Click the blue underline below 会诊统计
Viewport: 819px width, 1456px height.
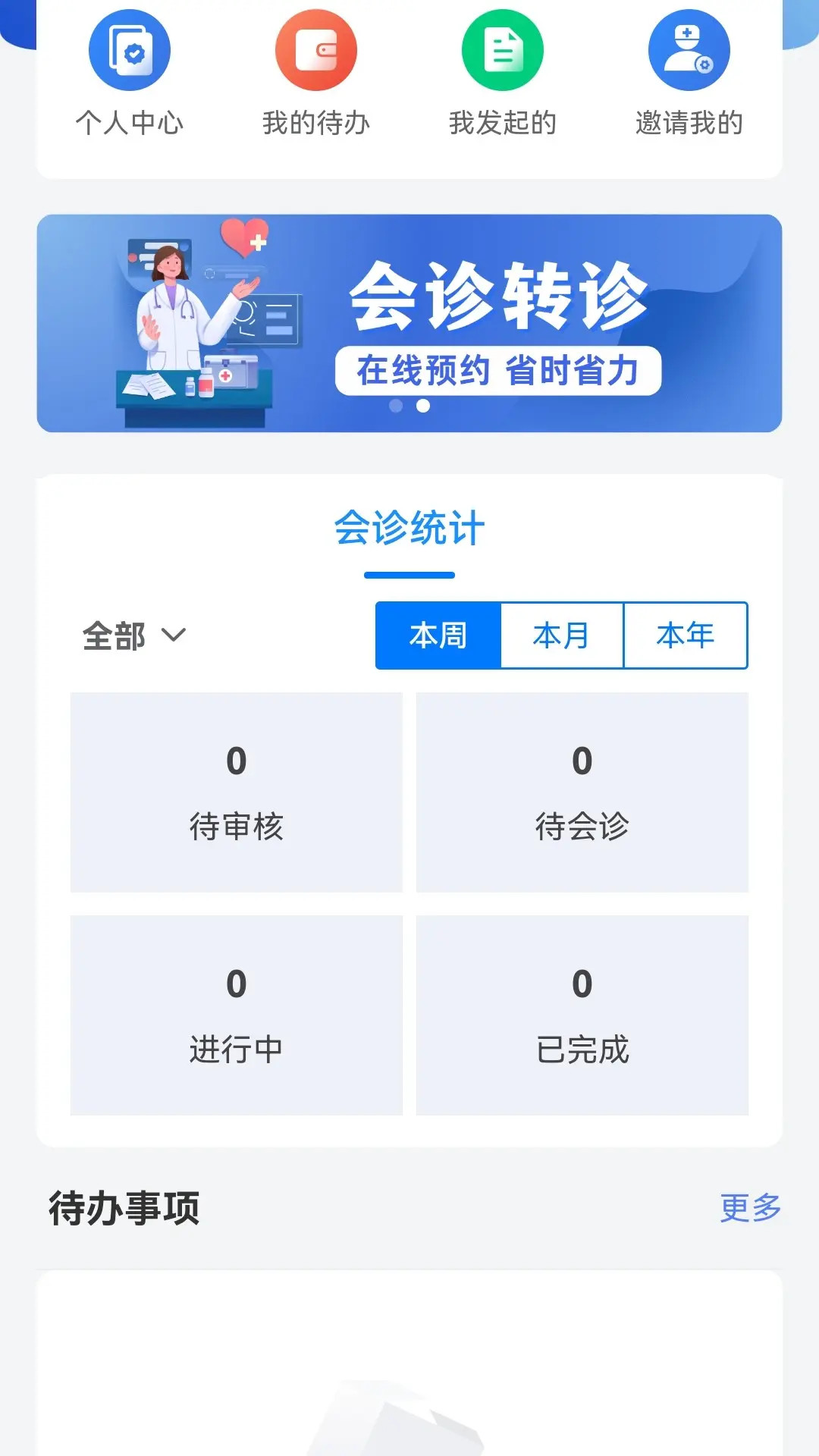coord(409,576)
